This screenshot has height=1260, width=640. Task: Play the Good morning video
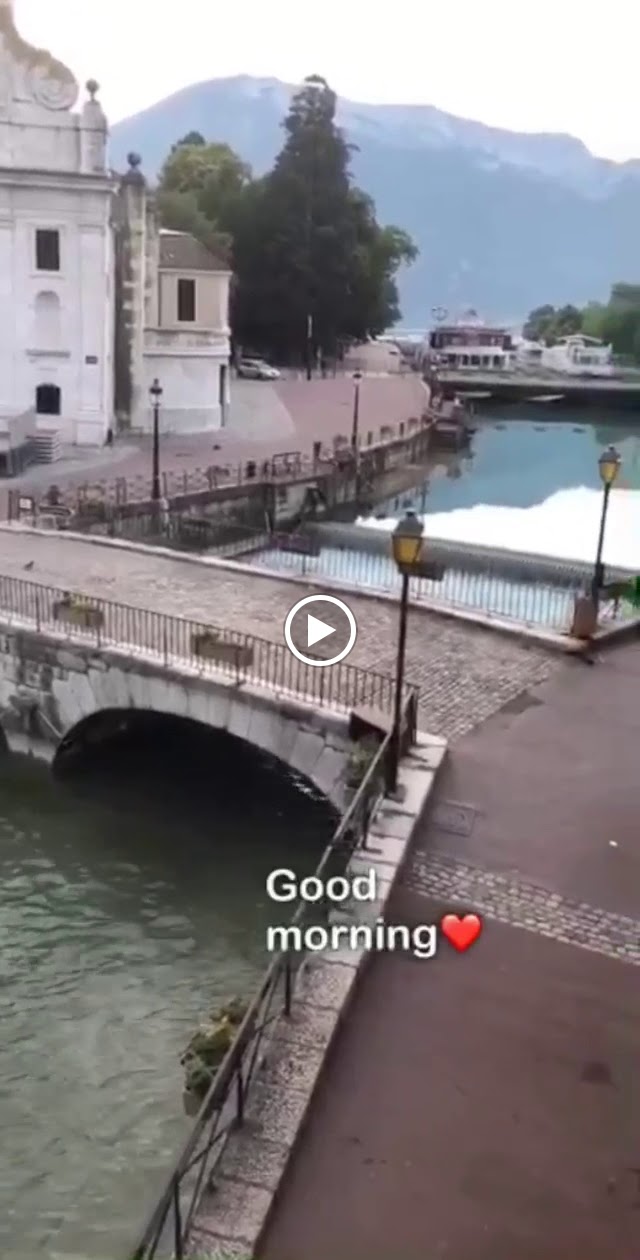(x=320, y=630)
